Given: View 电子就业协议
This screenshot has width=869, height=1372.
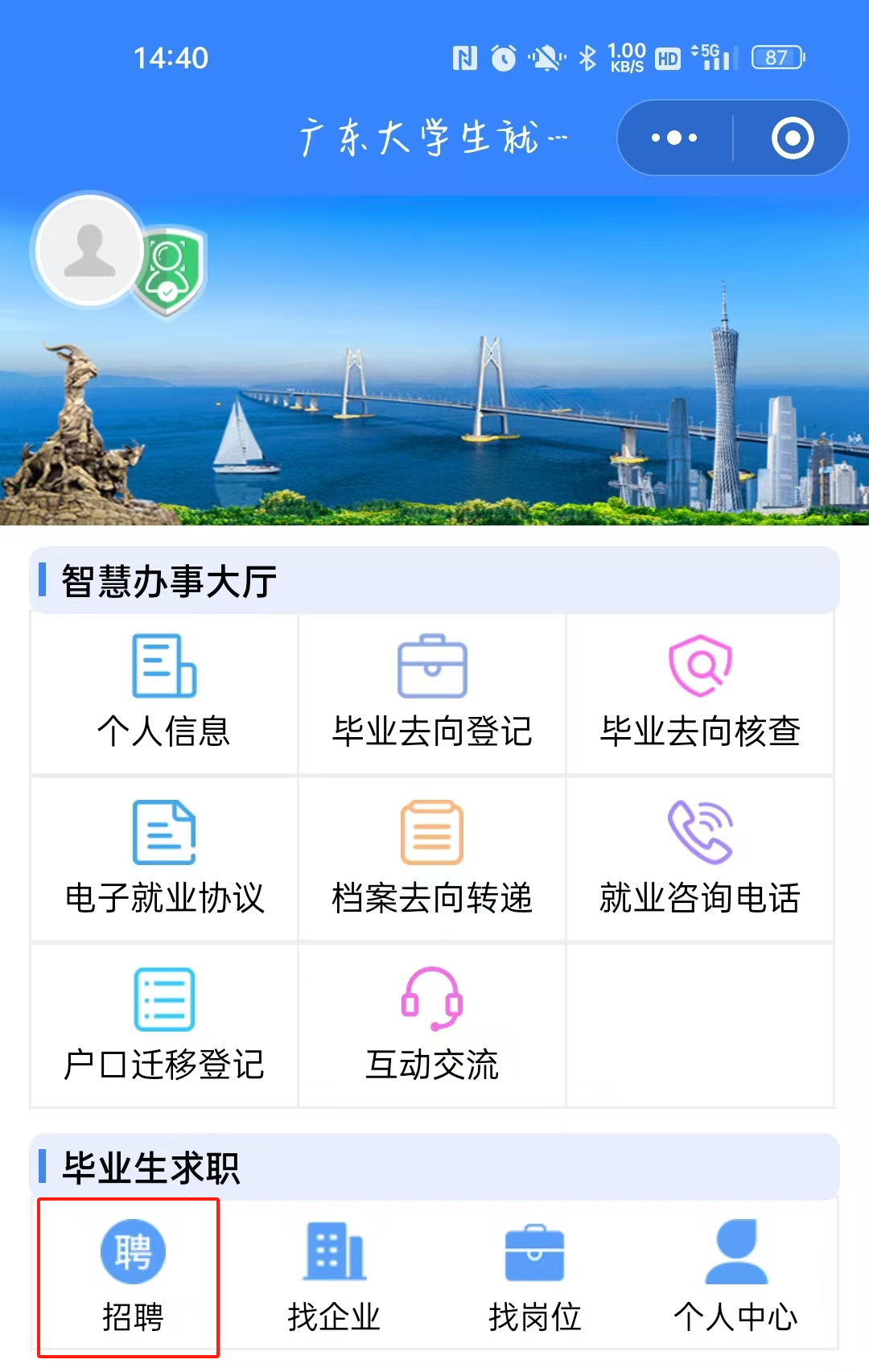Looking at the screenshot, I should [164, 859].
